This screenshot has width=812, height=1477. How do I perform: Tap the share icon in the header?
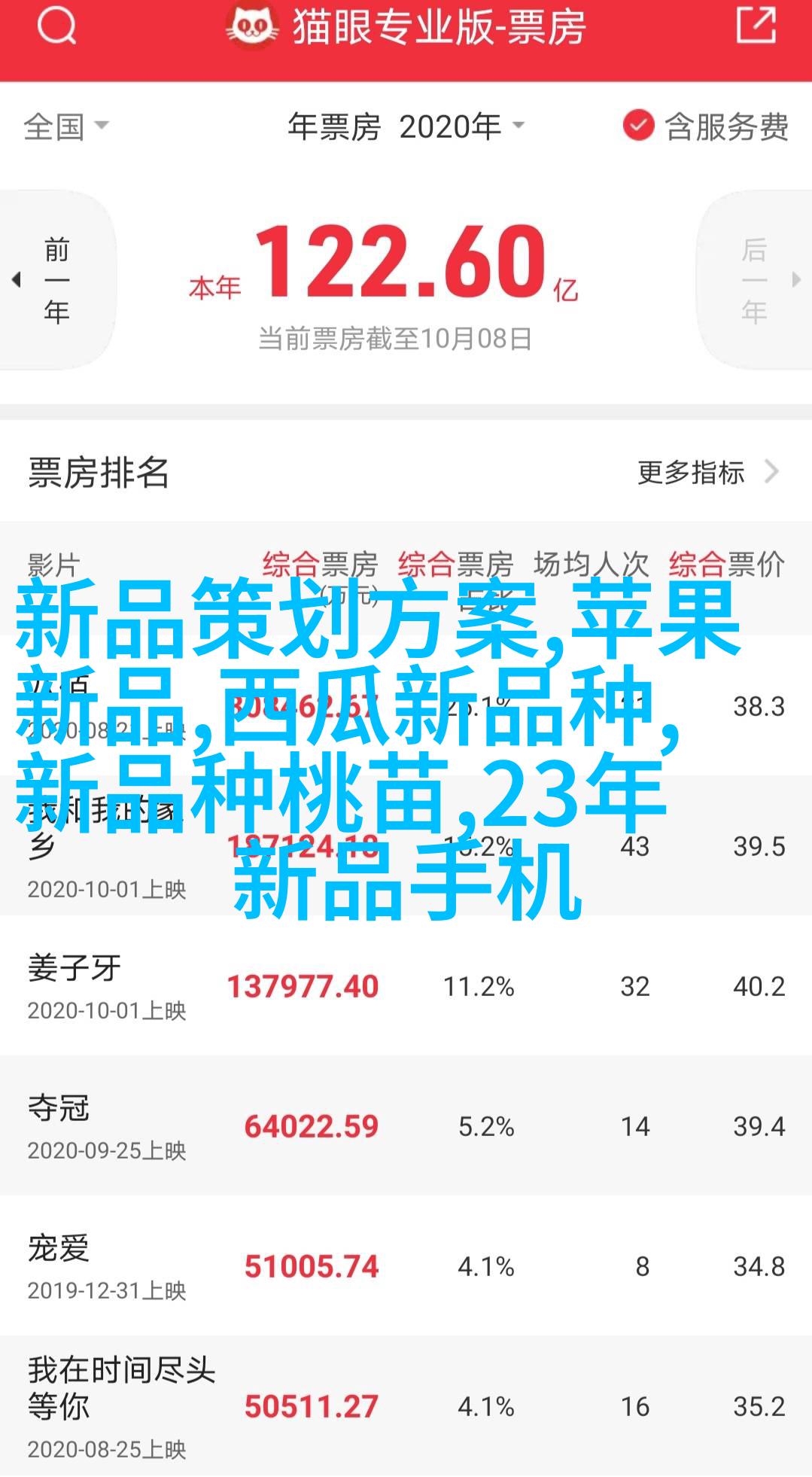click(756, 25)
